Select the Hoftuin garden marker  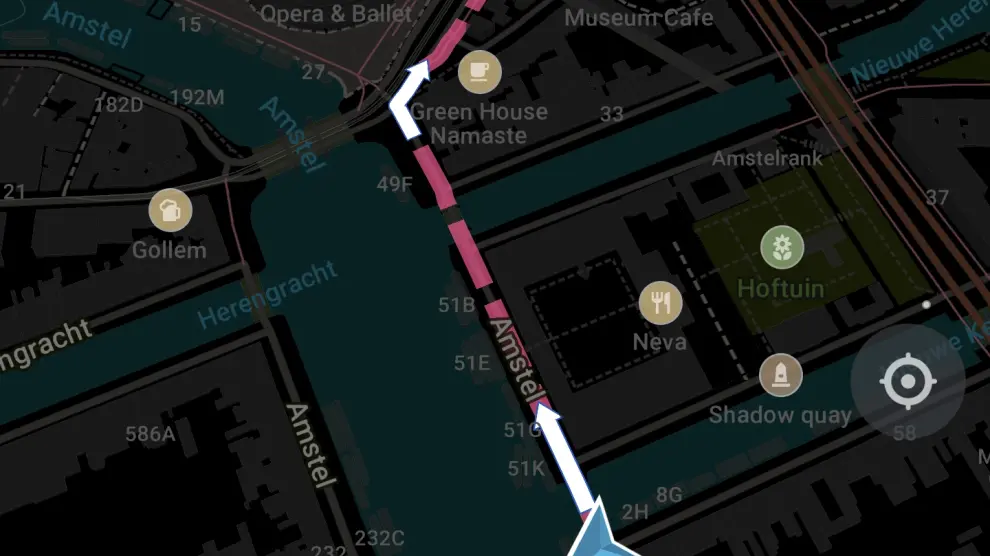(x=781, y=247)
